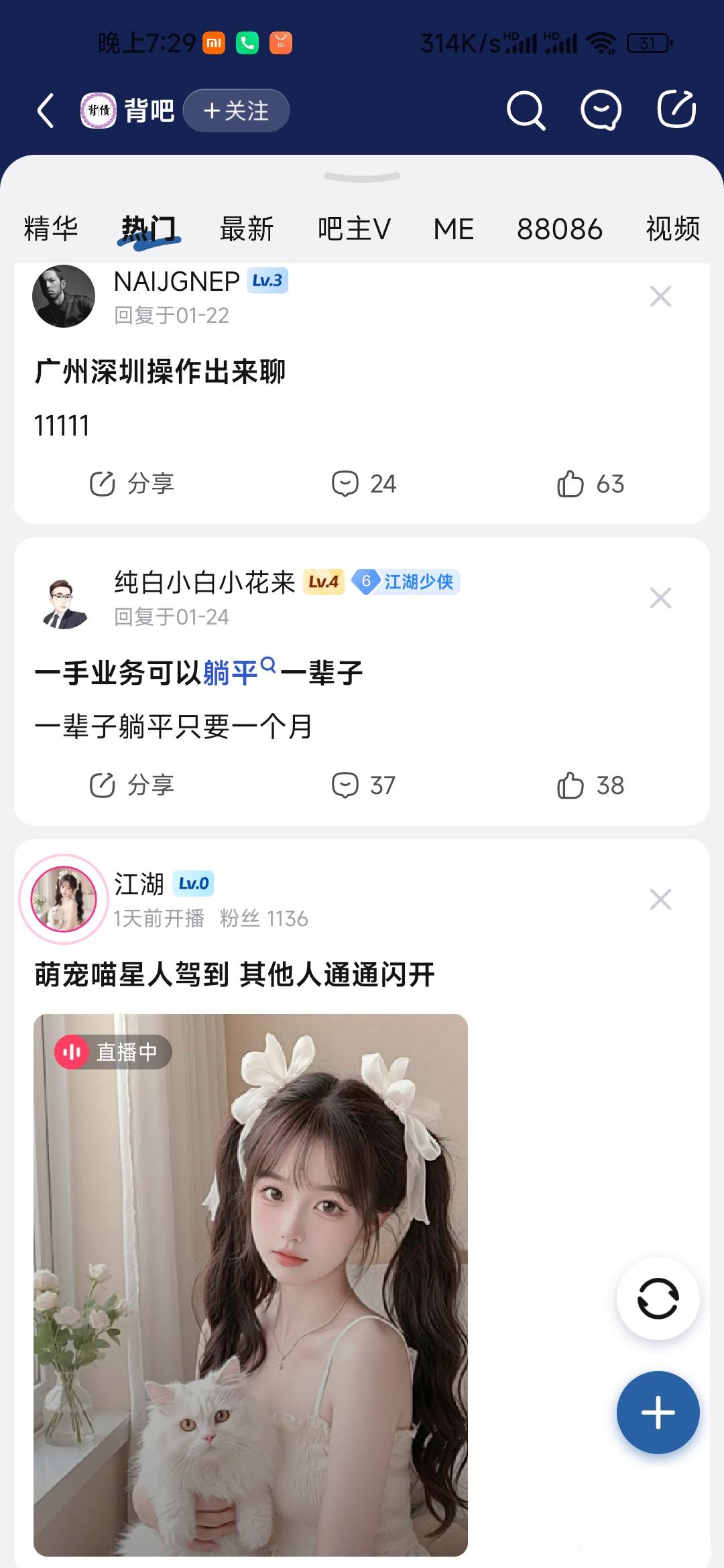Dismiss NAIJGNEP's post with the X

pos(660,296)
